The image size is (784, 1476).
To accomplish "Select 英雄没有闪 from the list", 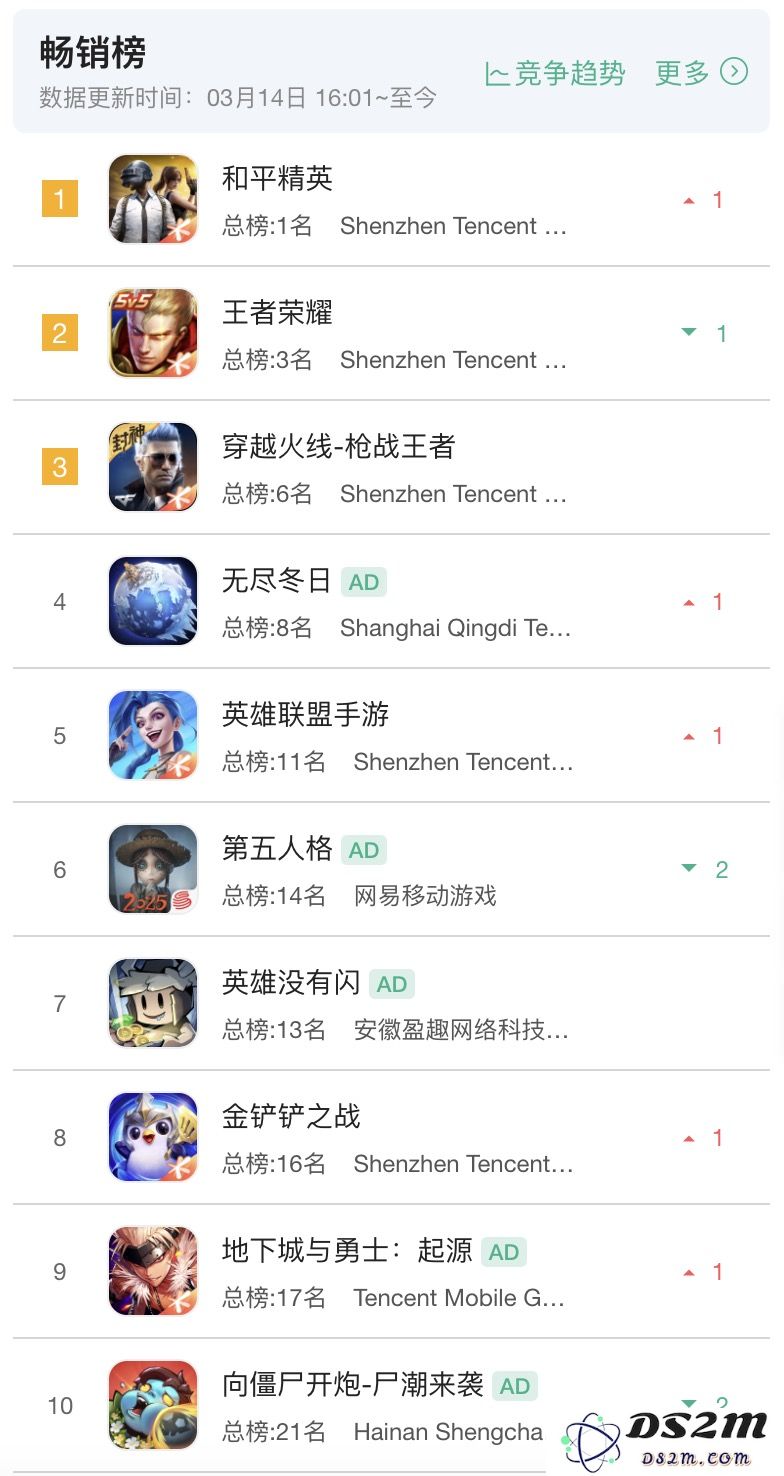I will pyautogui.click(x=391, y=1003).
